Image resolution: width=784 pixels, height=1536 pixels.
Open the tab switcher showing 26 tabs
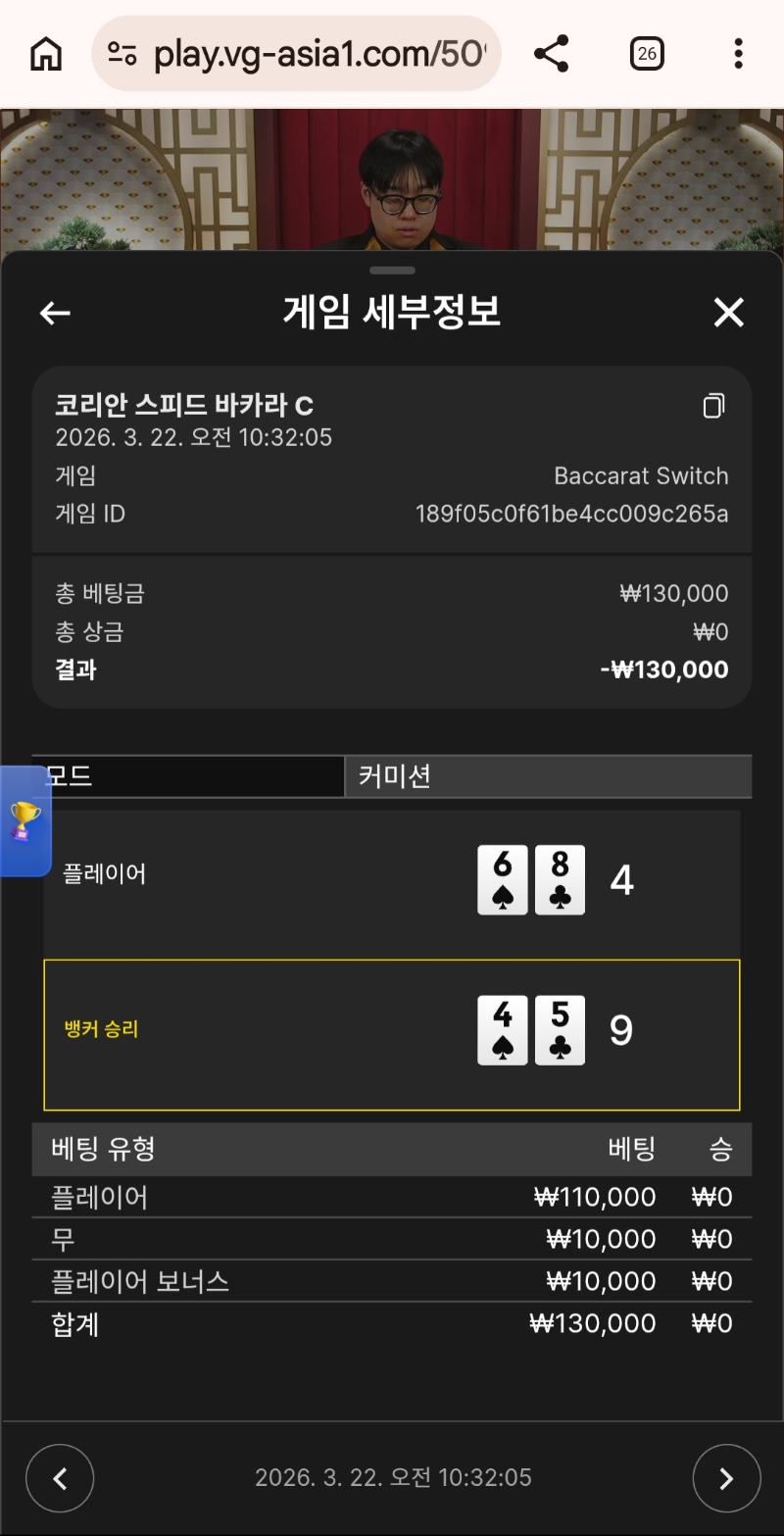click(647, 54)
